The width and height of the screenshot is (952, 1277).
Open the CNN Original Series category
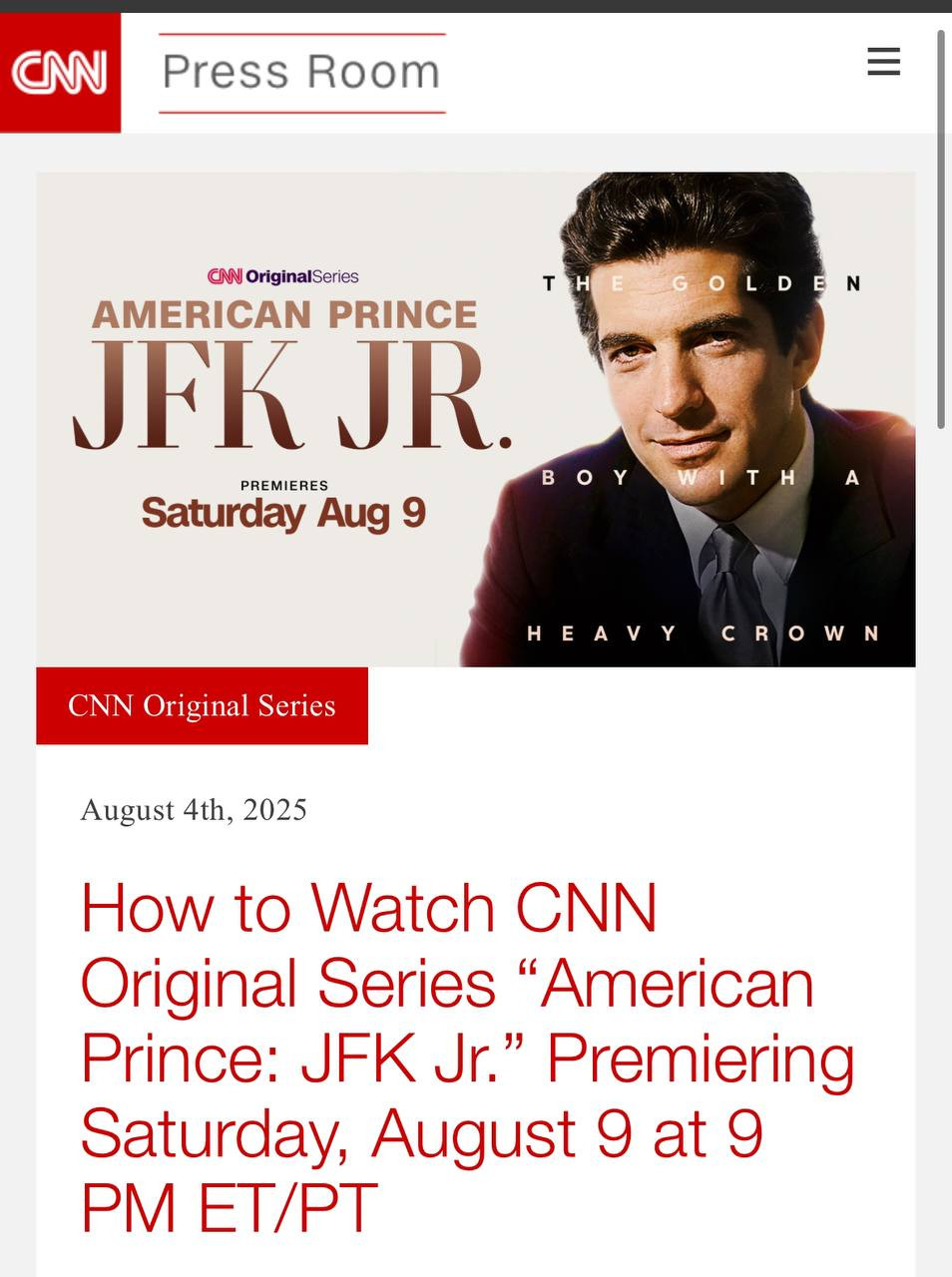[202, 705]
